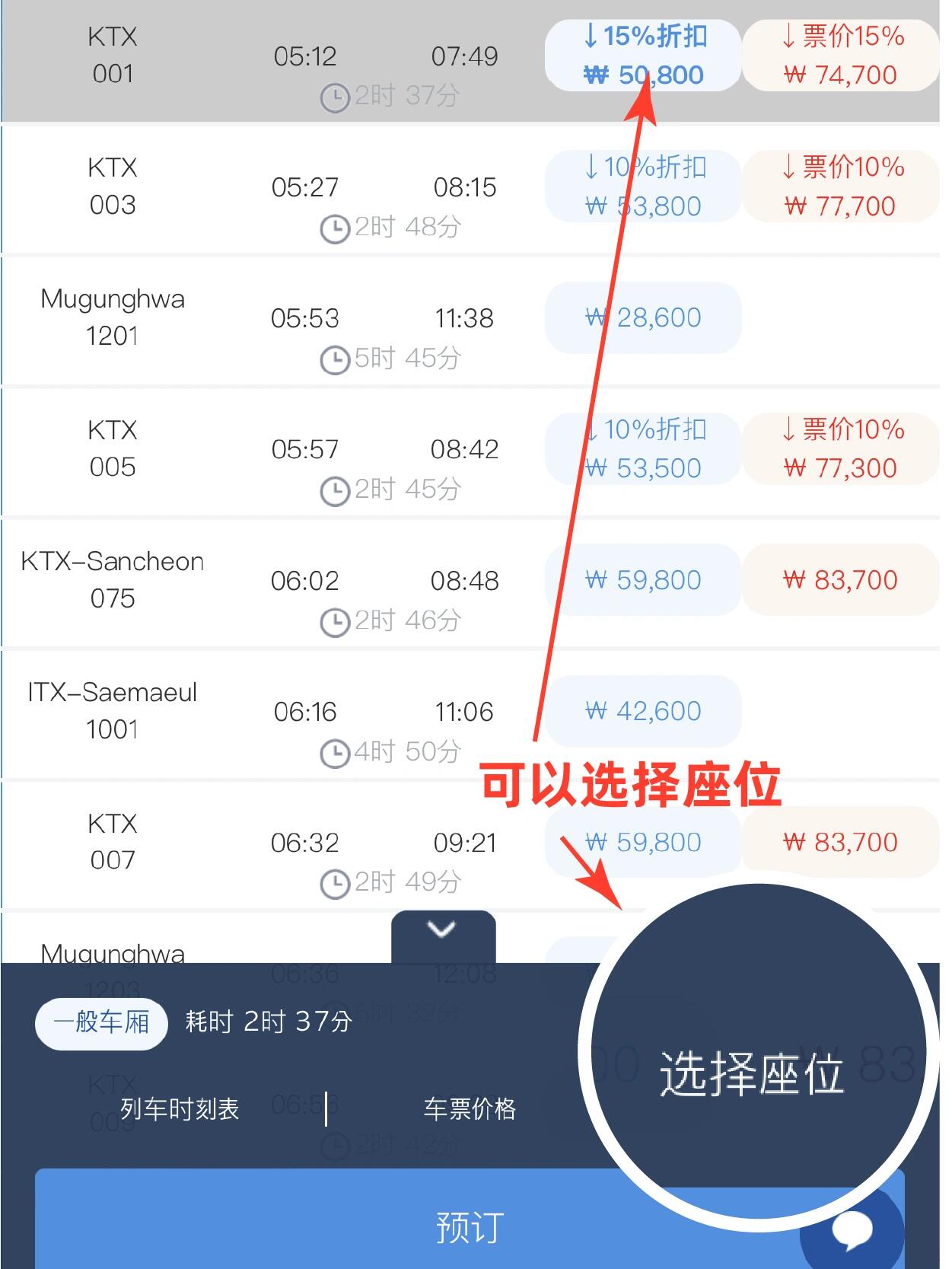Image resolution: width=952 pixels, height=1269 pixels.
Task: Select KTX 005 fare ₩53,500
Action: coord(643,449)
